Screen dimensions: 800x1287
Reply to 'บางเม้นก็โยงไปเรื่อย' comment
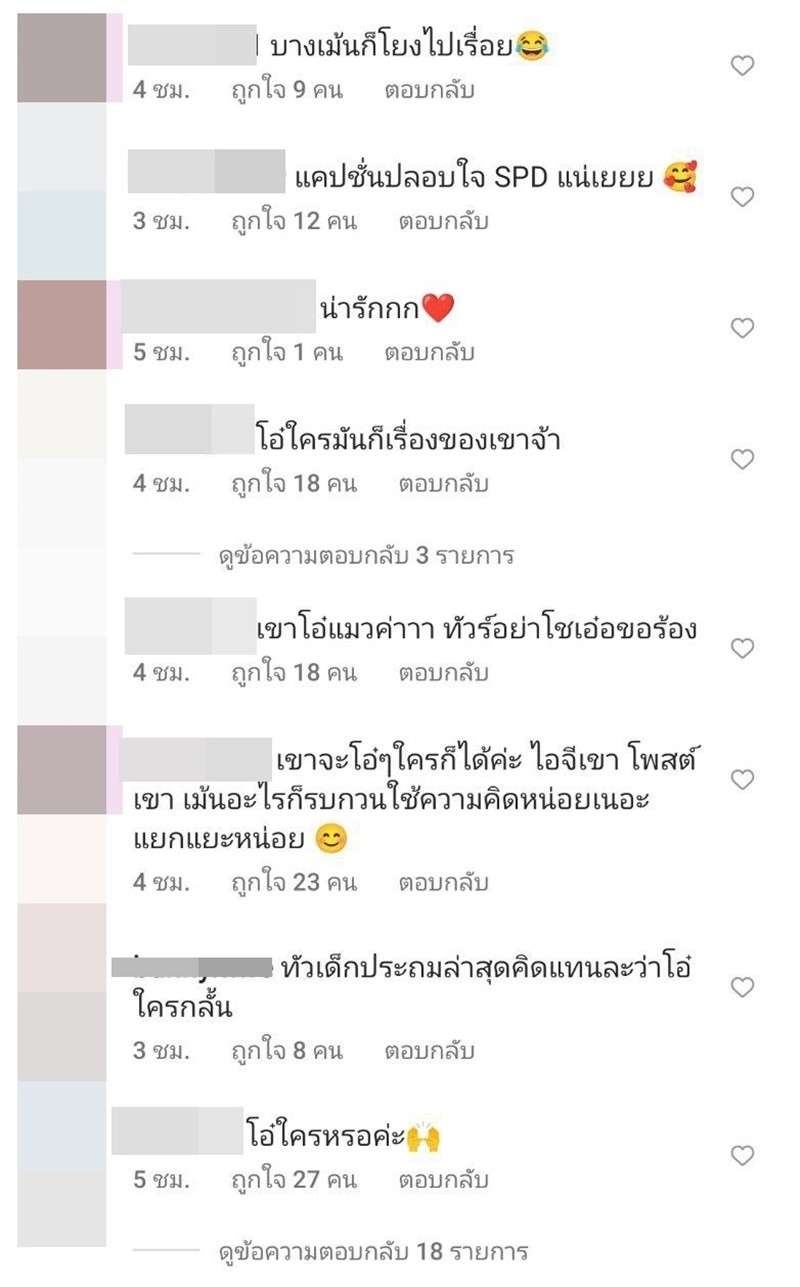click(x=429, y=90)
